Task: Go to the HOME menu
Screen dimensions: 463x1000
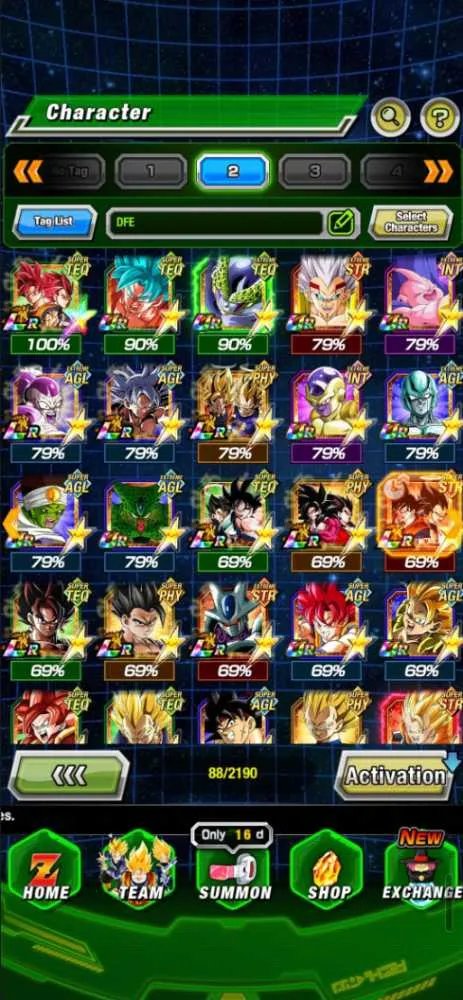Action: (45, 869)
